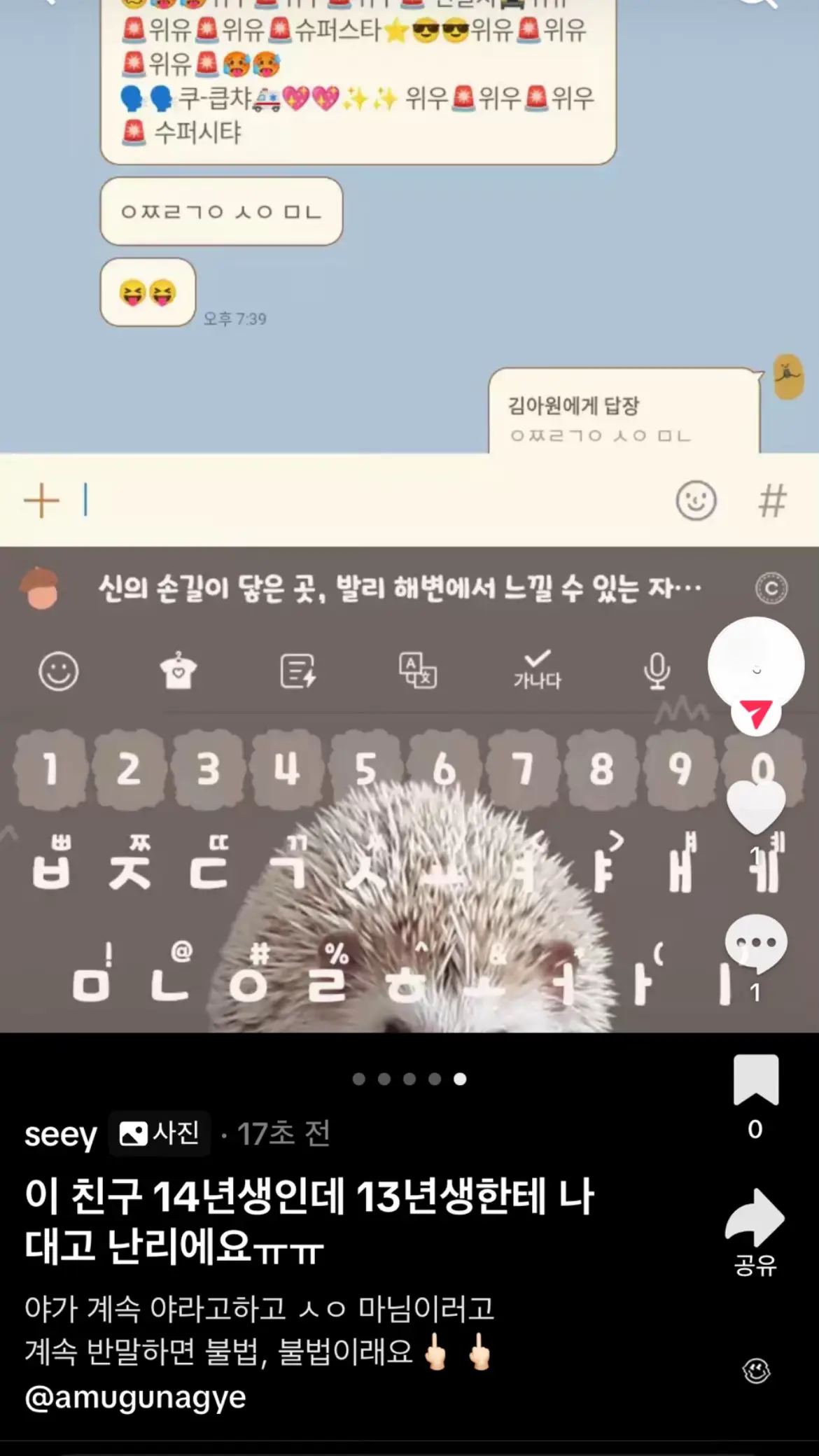
Task: Open search from the magnifier icon
Action: [x=759, y=3]
